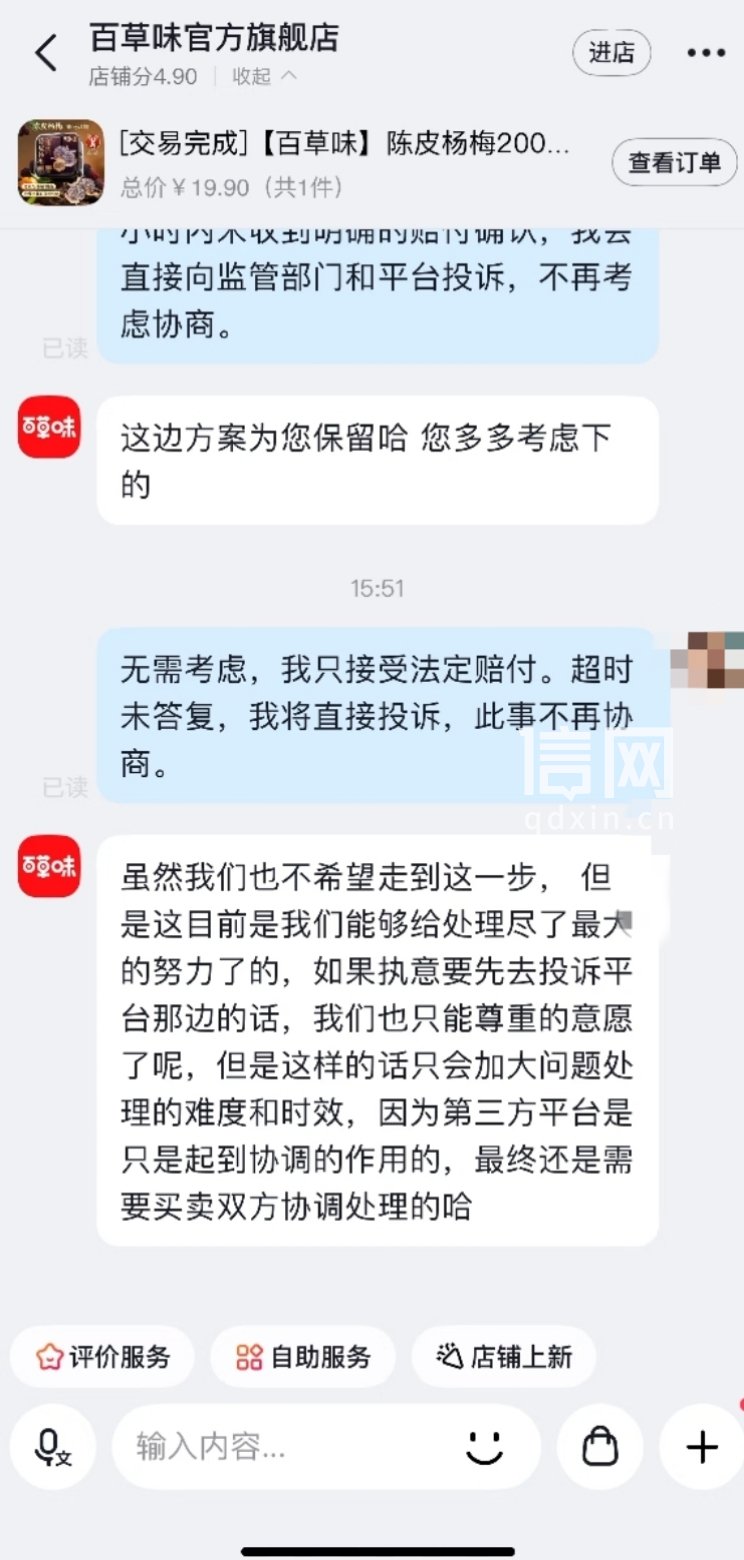Collapse the store info with 收起
Image resolution: width=744 pixels, height=1560 pixels.
(264, 76)
